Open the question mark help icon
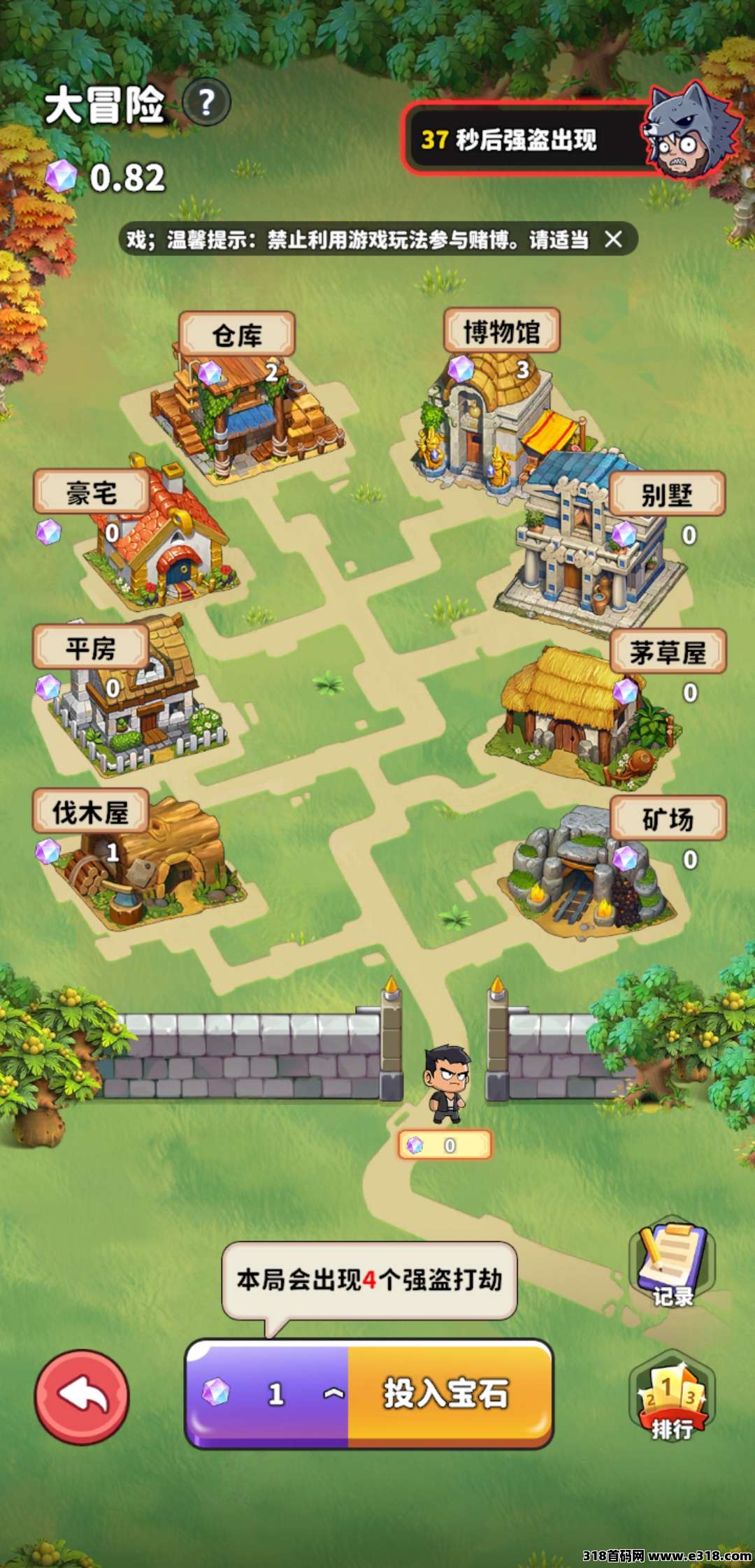The image size is (755, 1568). (x=206, y=103)
